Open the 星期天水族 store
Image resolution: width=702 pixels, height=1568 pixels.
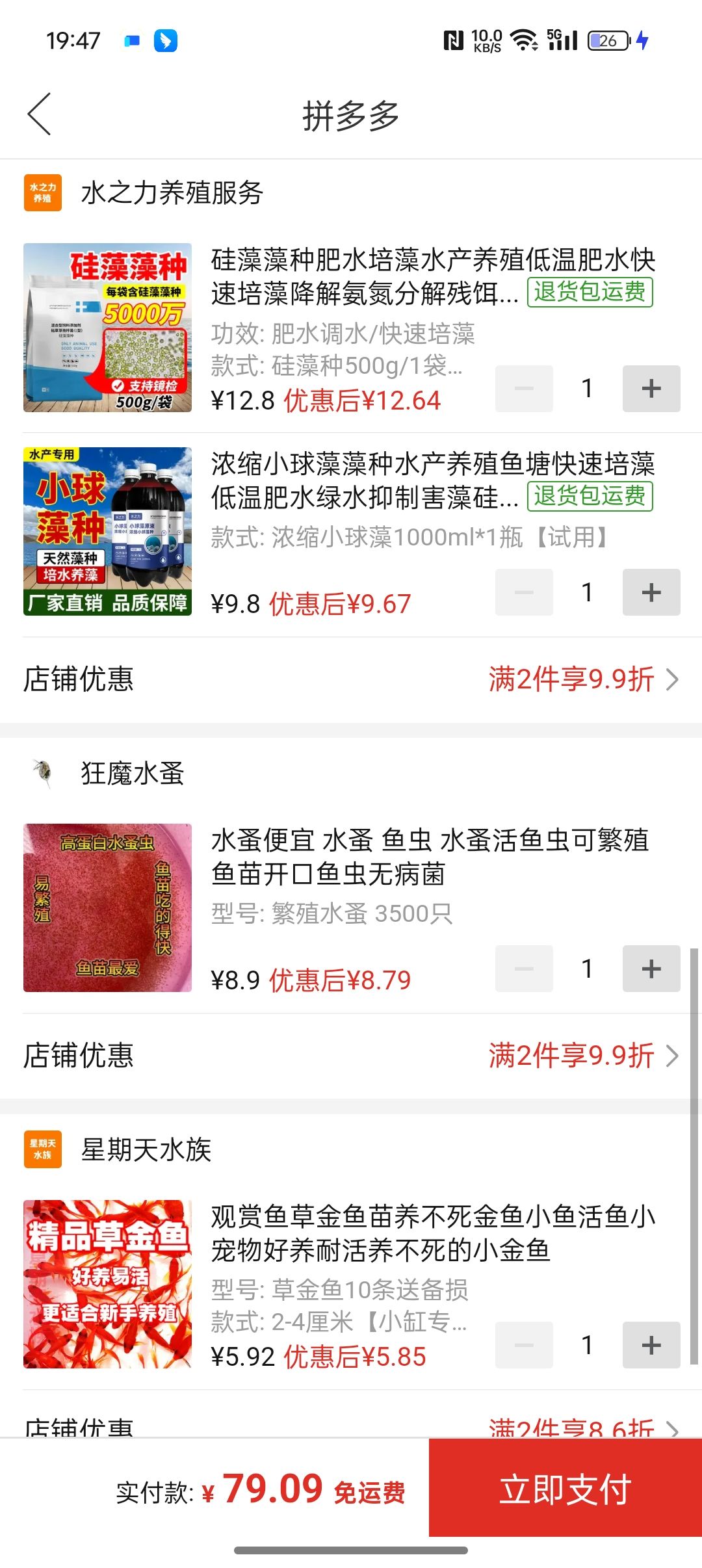click(146, 1150)
